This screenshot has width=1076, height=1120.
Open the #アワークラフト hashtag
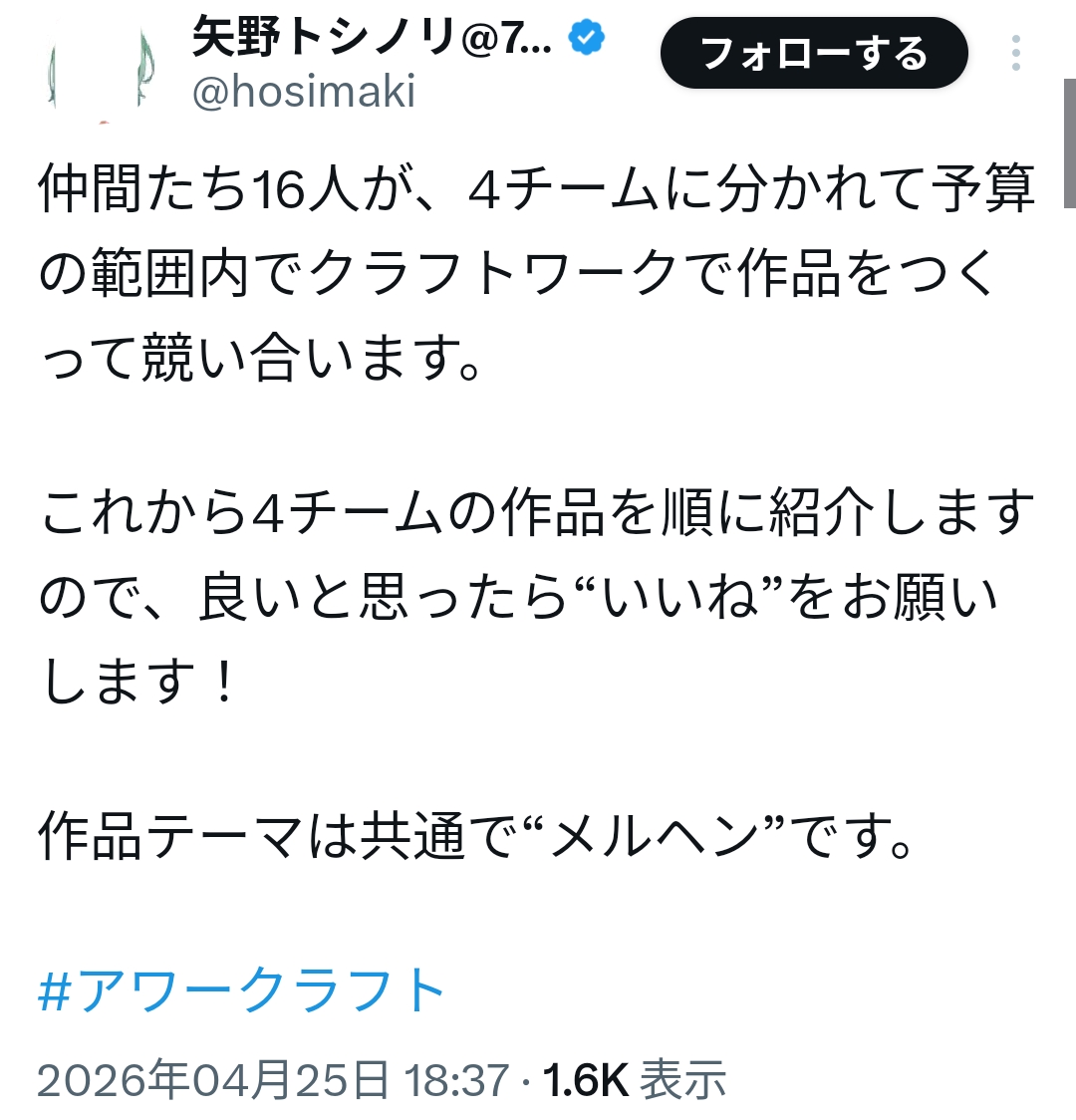(242, 990)
